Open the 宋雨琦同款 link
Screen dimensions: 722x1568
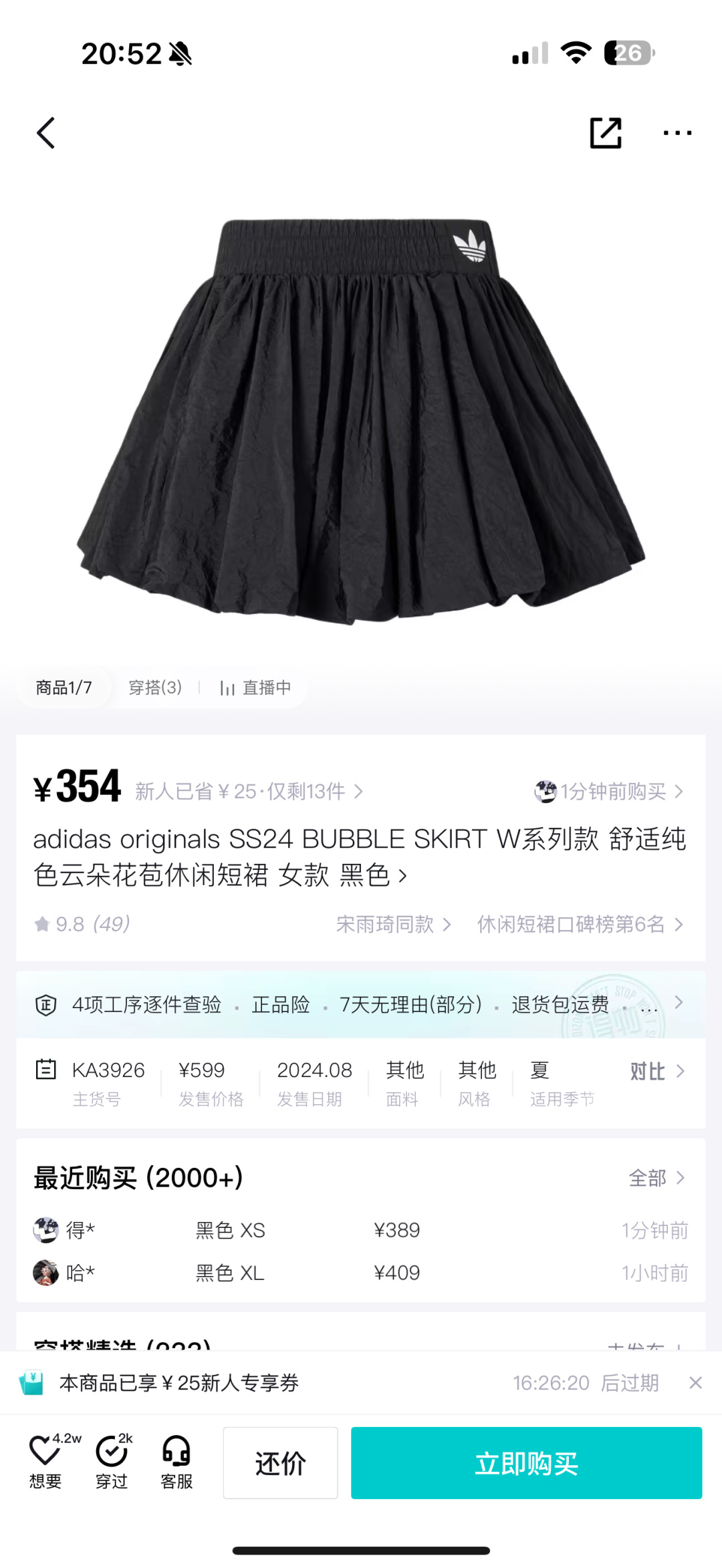click(x=393, y=924)
